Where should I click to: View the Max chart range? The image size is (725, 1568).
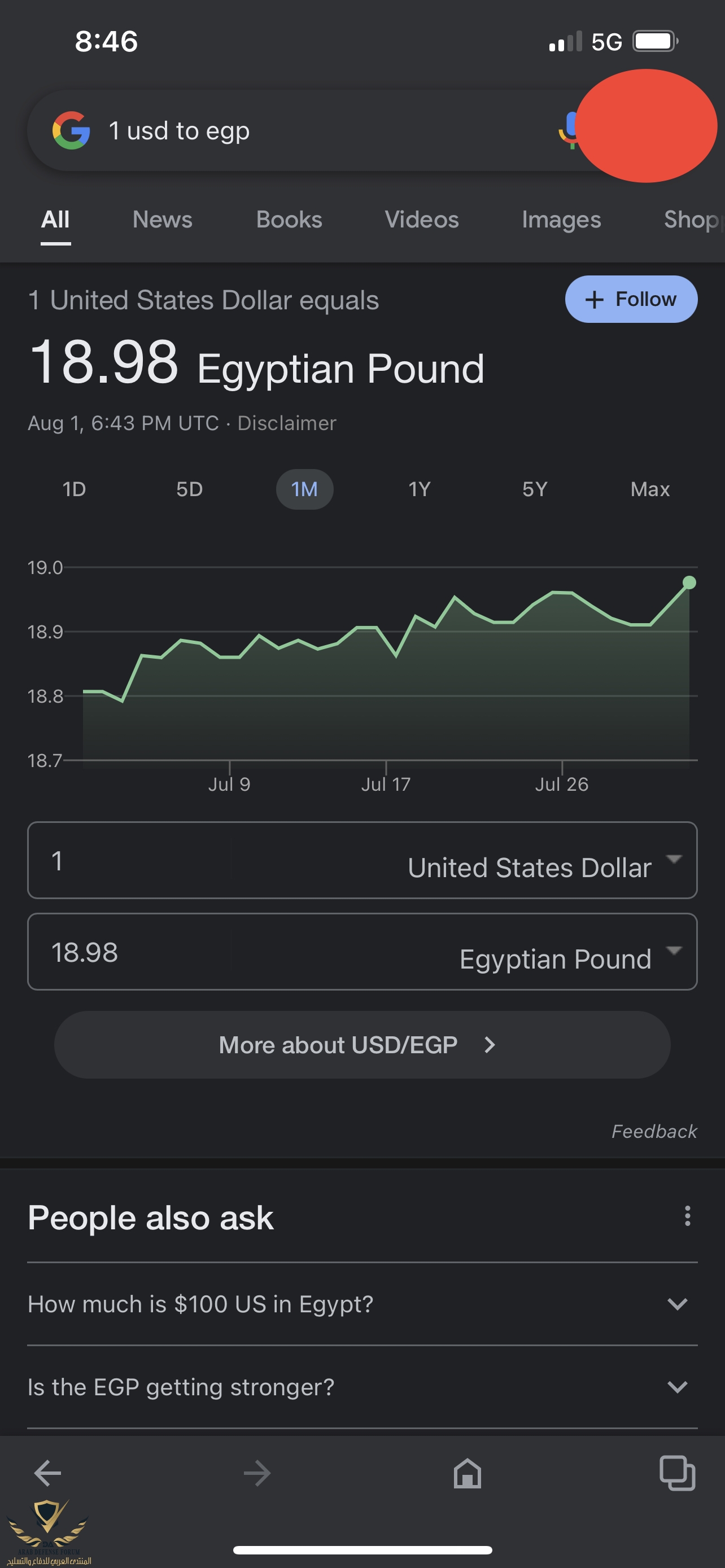coord(649,489)
